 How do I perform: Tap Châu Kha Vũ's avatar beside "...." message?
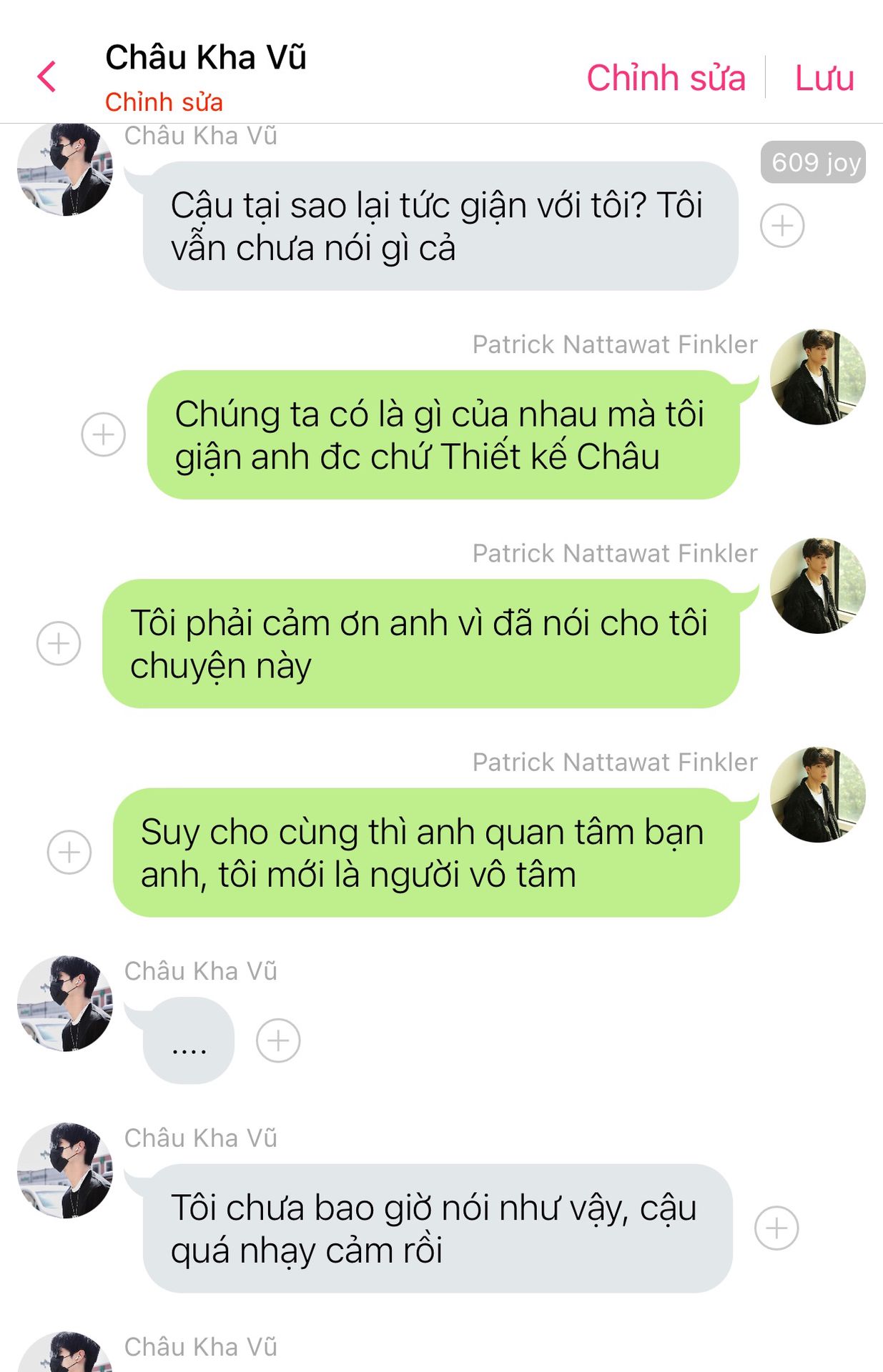click(x=65, y=1003)
